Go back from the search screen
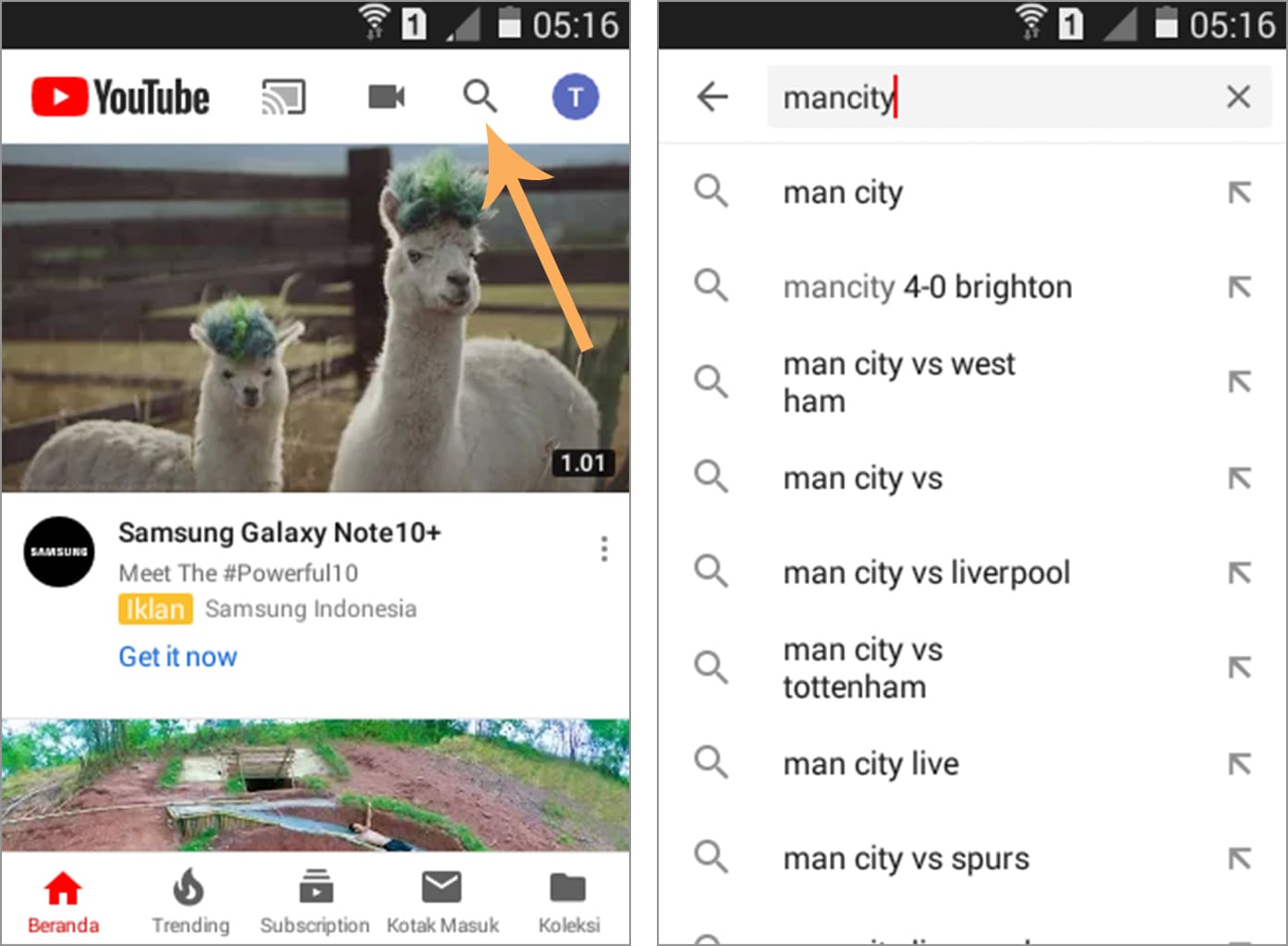This screenshot has height=946, width=1288. pyautogui.click(x=712, y=96)
